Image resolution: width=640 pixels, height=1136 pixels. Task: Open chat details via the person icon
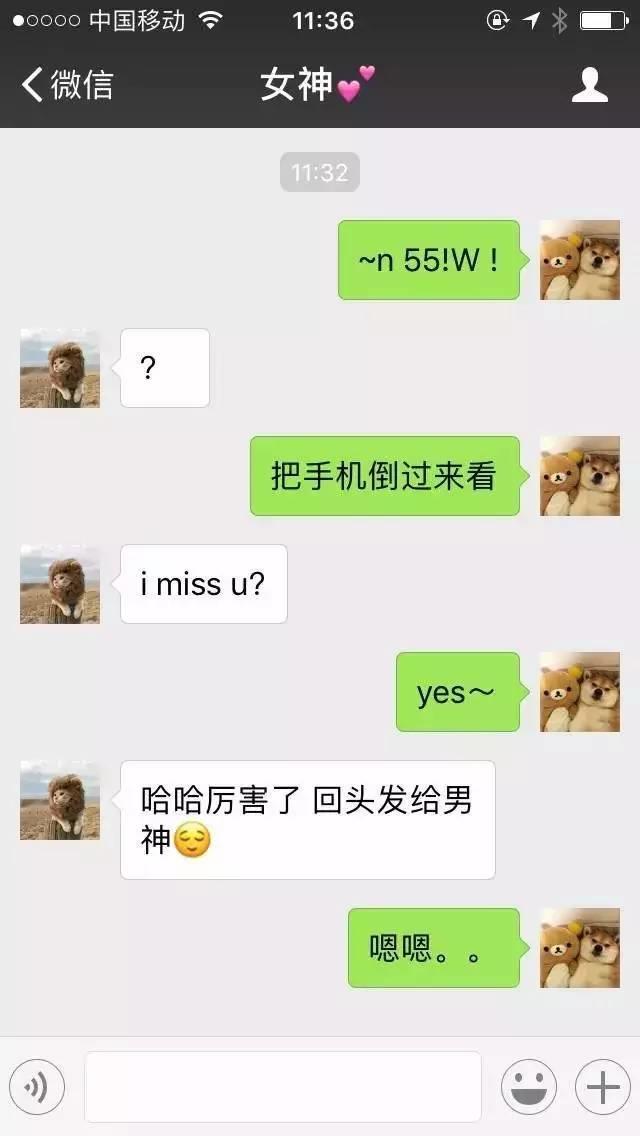tap(590, 85)
